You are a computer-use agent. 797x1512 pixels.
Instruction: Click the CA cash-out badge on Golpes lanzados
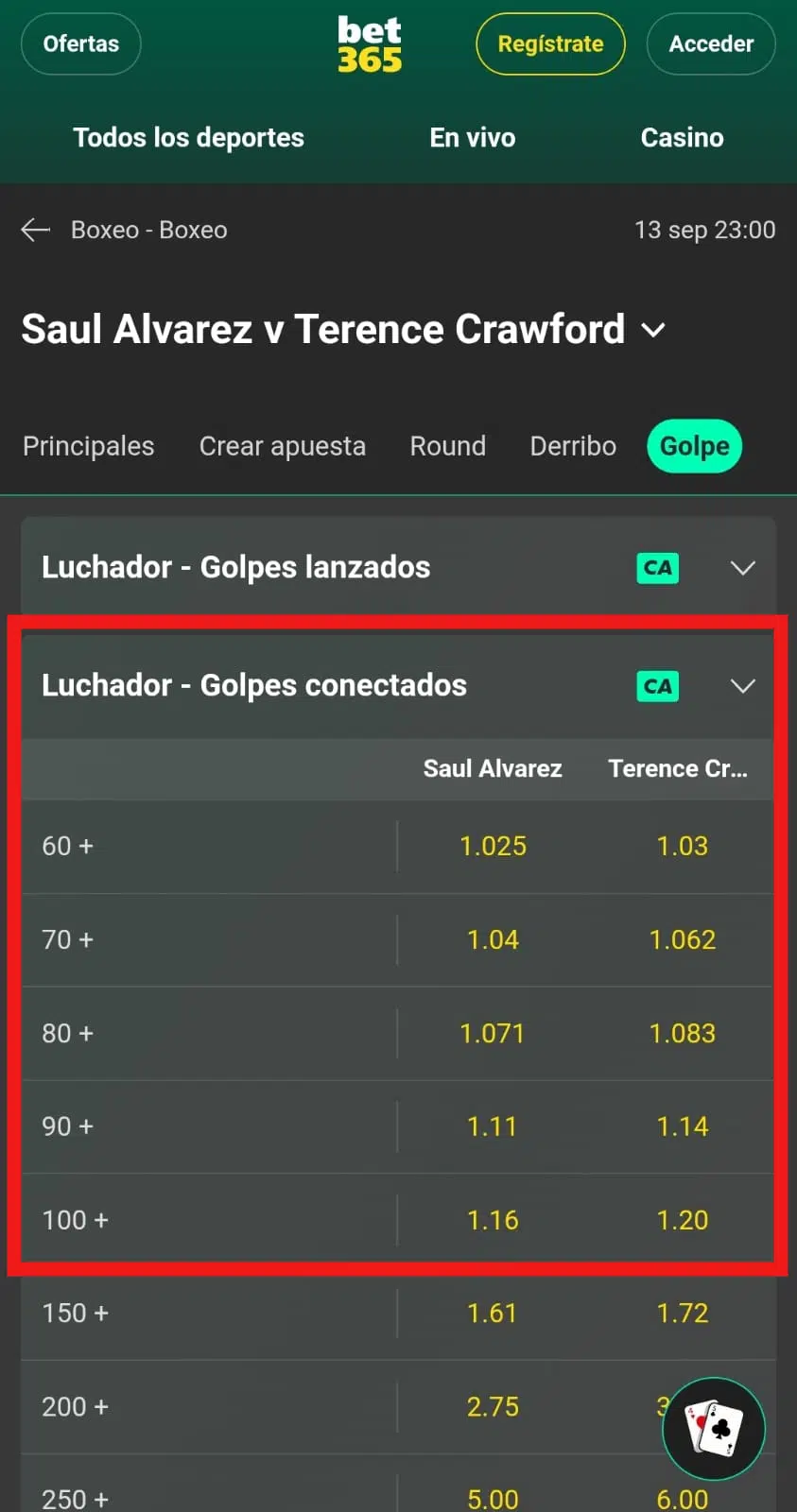pyautogui.click(x=657, y=568)
